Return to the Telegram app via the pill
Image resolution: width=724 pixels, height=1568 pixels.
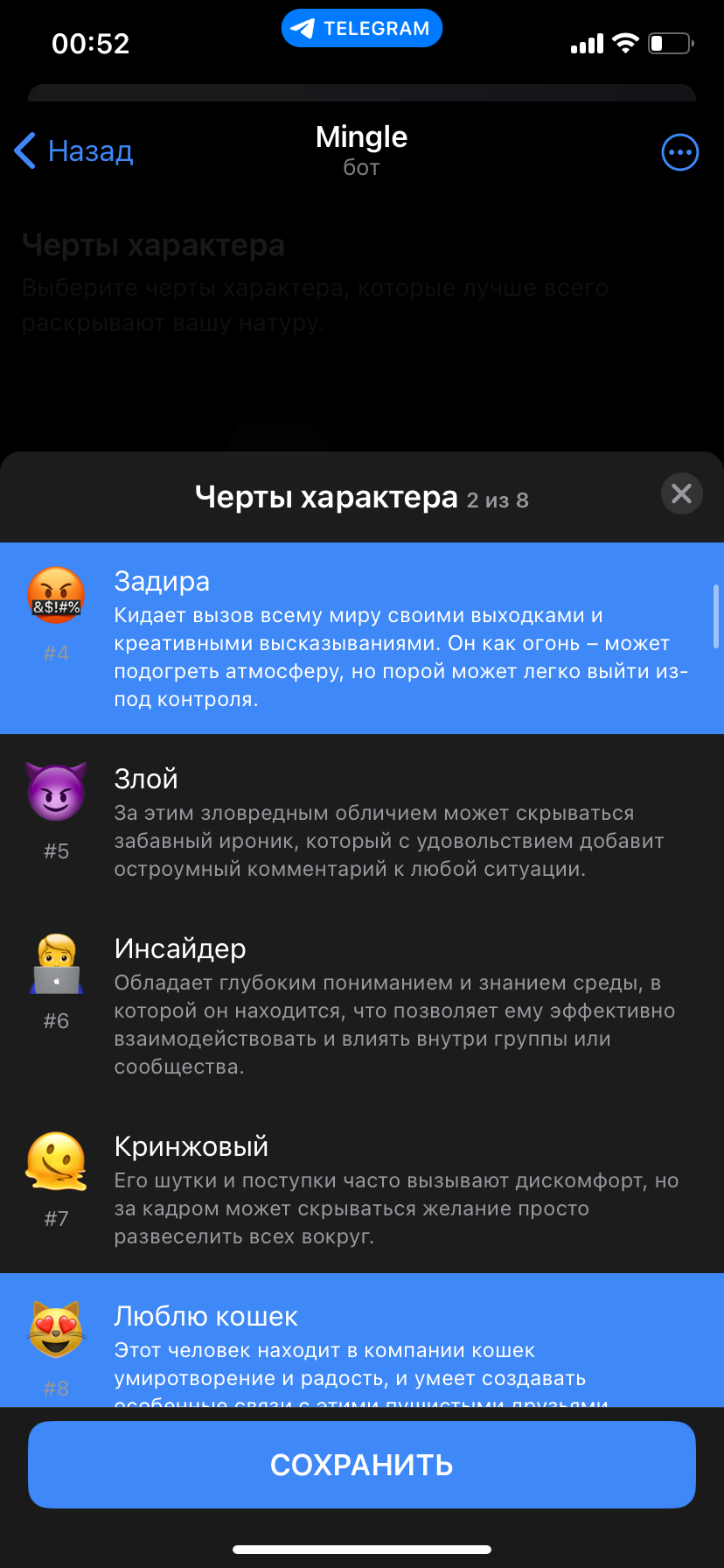(362, 29)
